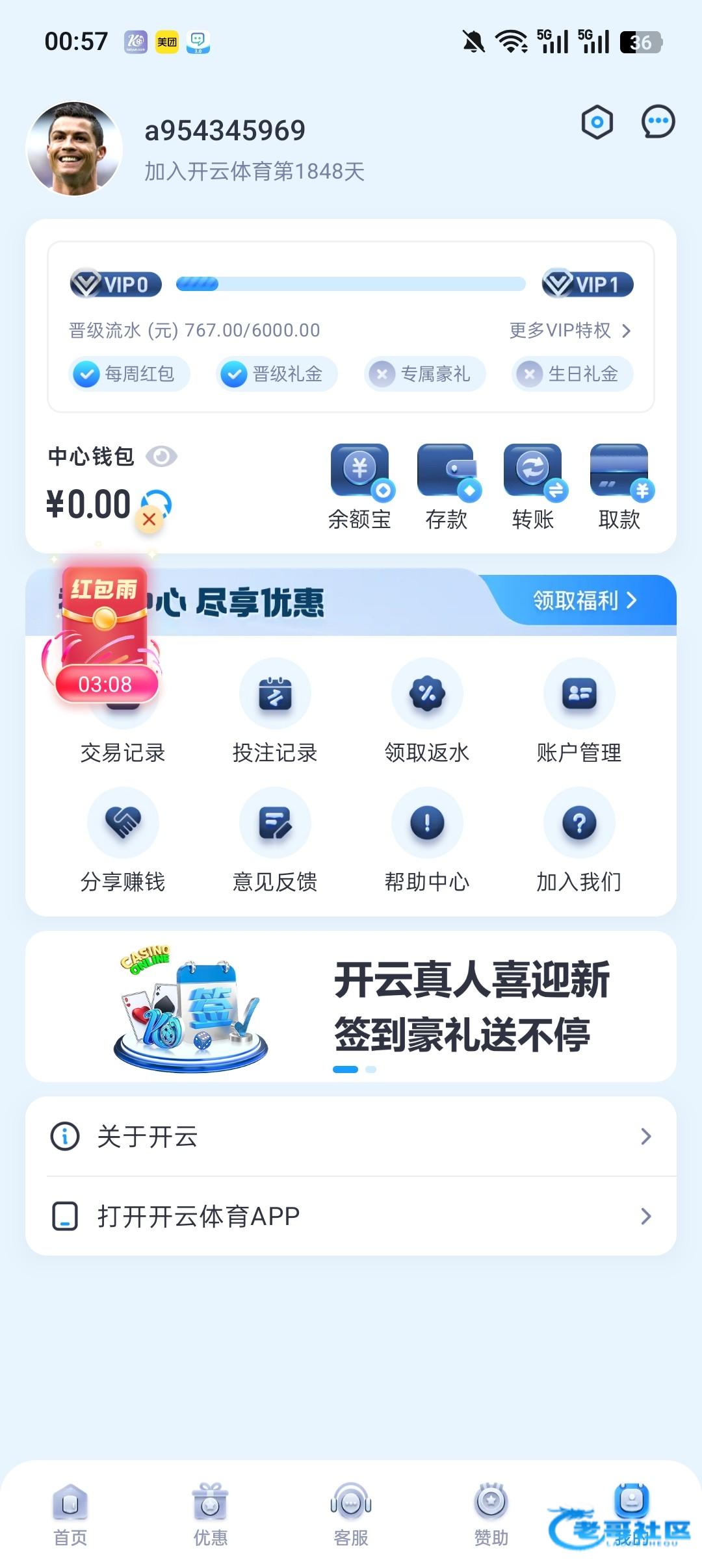
Task: Tap 存款 to deposit
Action: pyautogui.click(x=447, y=487)
